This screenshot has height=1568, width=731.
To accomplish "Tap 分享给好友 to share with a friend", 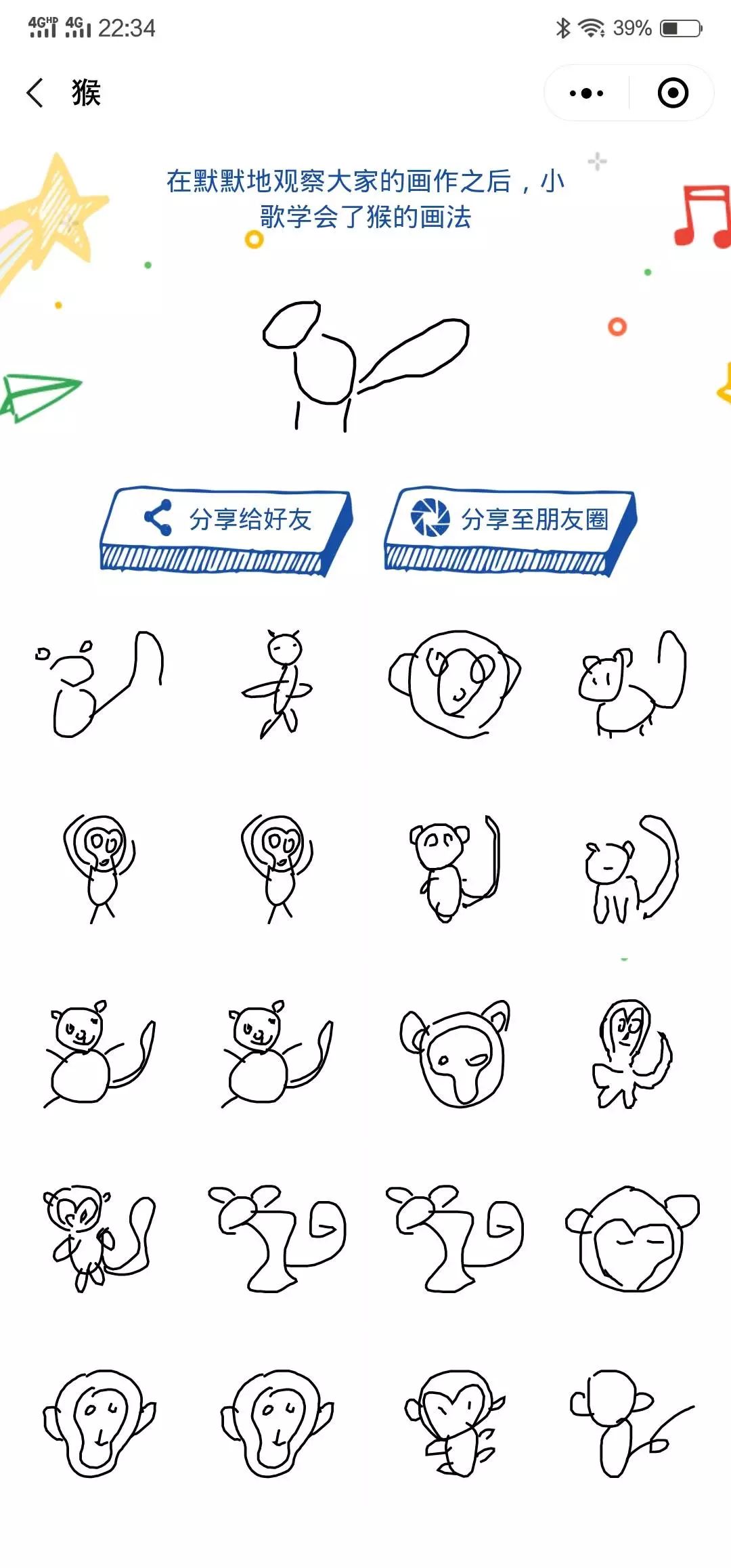I will pos(225,521).
